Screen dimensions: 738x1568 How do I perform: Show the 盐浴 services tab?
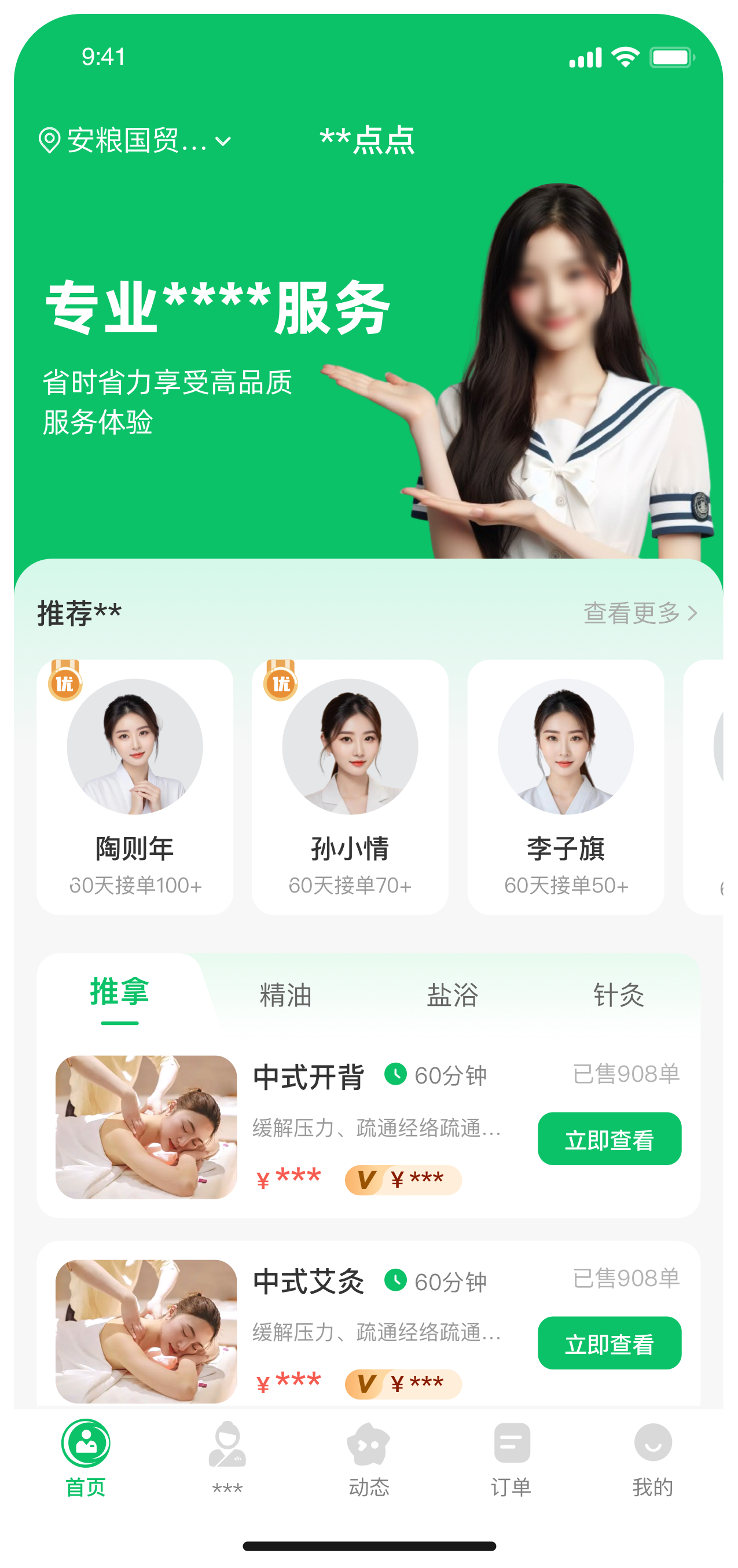click(x=453, y=996)
